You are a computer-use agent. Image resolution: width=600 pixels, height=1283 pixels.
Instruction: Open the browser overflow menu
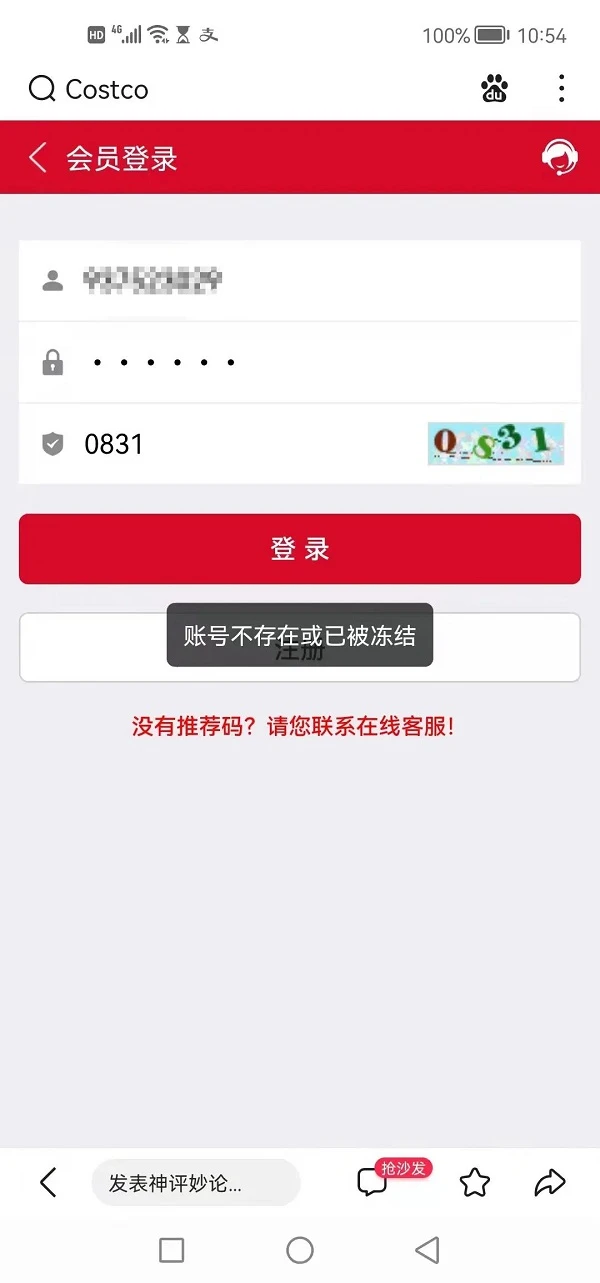pos(561,89)
